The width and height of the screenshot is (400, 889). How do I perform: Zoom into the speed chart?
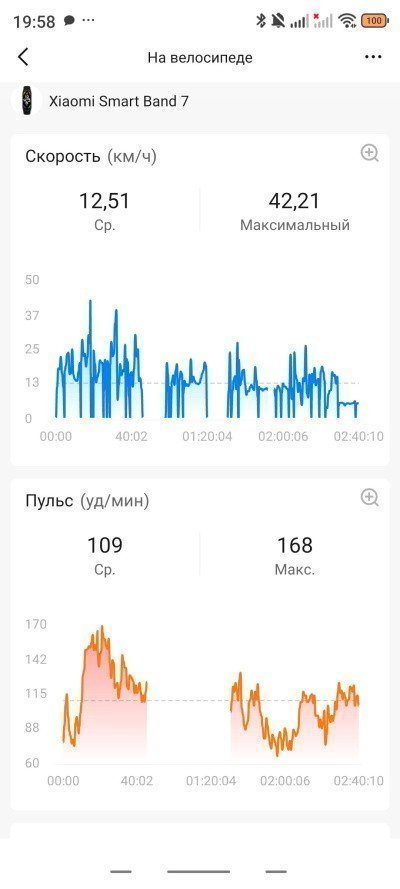(369, 153)
